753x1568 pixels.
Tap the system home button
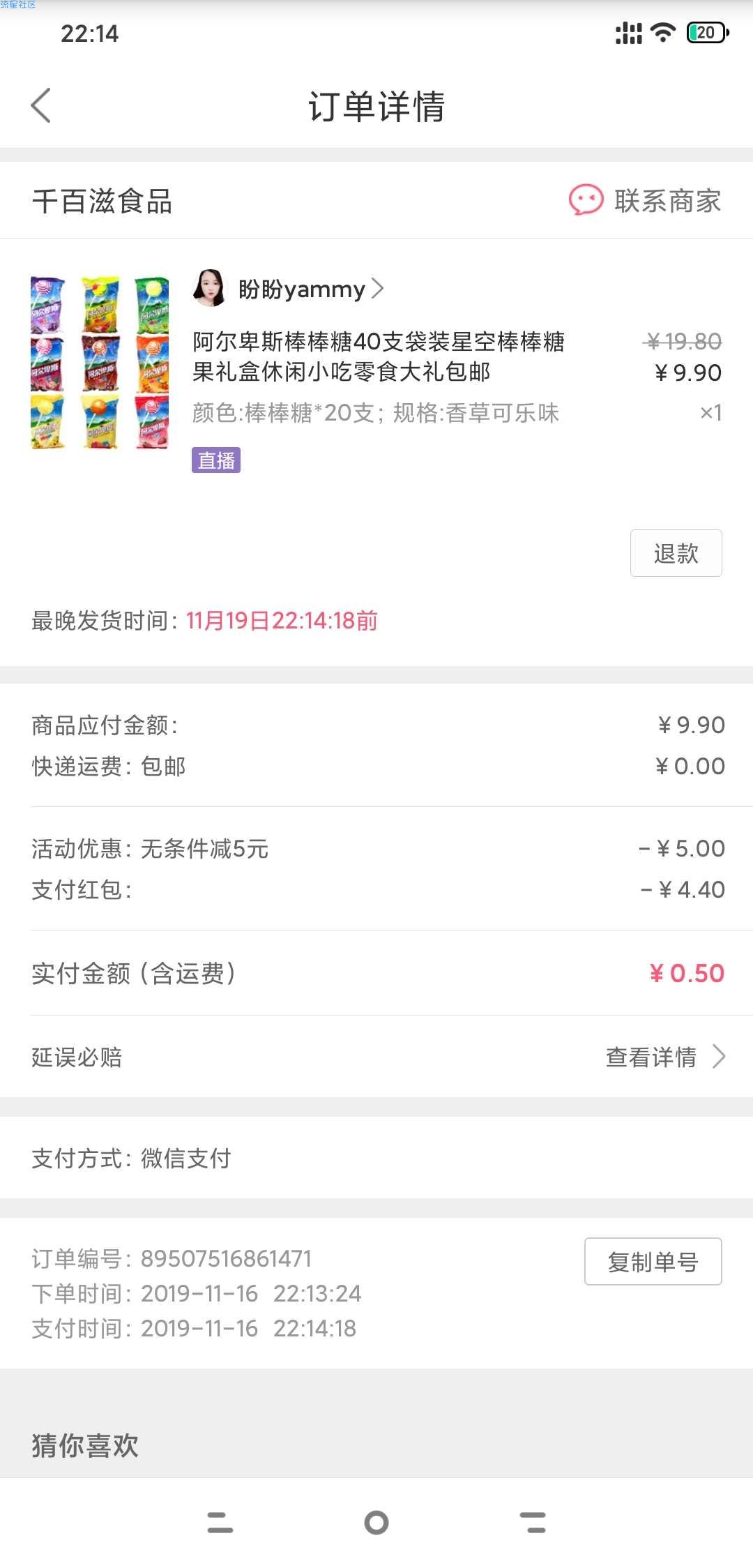(376, 1523)
